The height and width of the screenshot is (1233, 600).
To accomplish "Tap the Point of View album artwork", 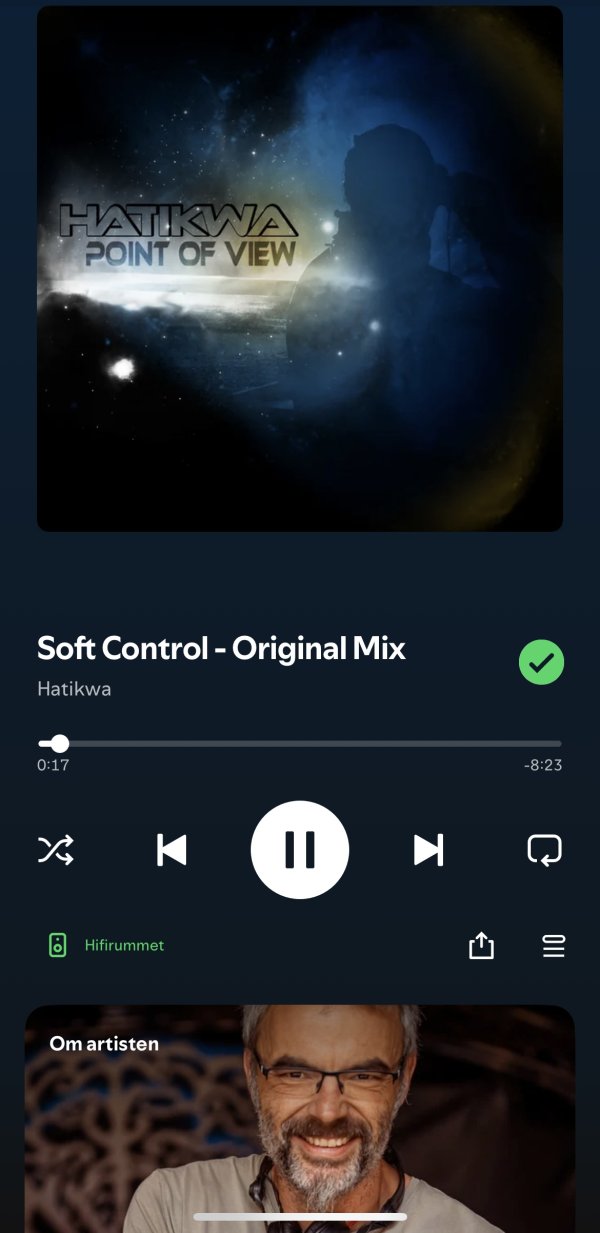I will click(x=300, y=268).
